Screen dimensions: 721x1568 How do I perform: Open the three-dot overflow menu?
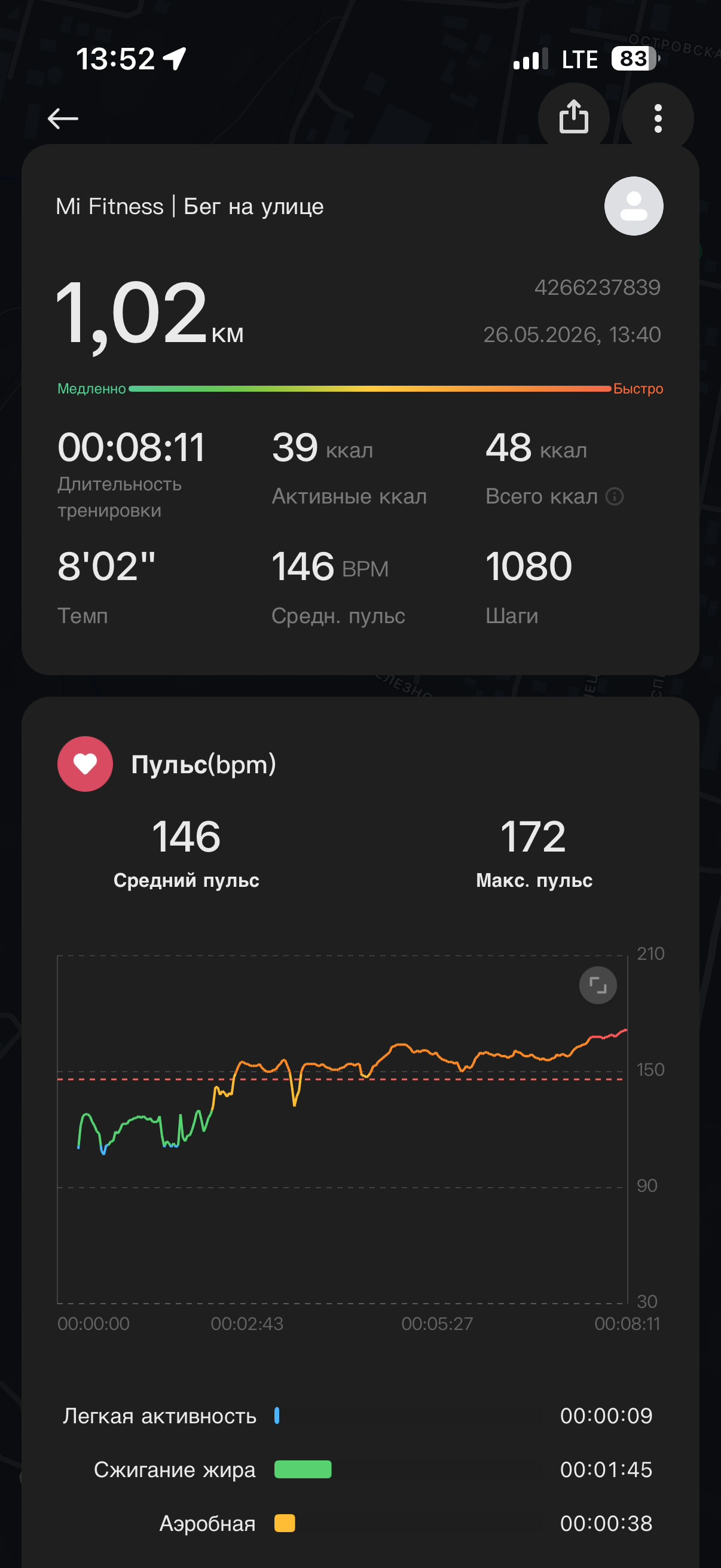pos(658,118)
